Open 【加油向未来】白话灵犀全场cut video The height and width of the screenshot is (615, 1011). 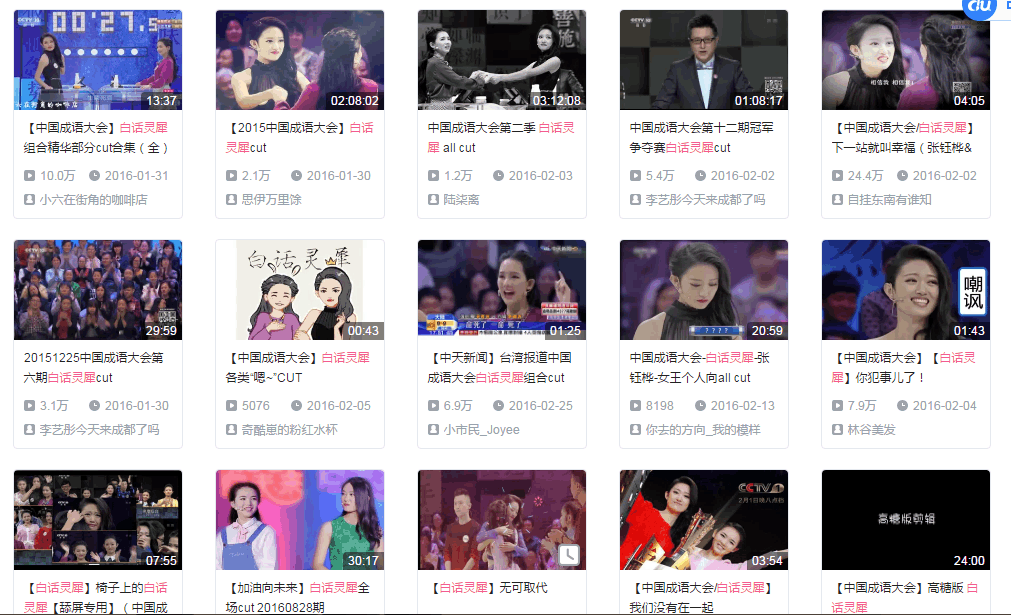tap(299, 520)
